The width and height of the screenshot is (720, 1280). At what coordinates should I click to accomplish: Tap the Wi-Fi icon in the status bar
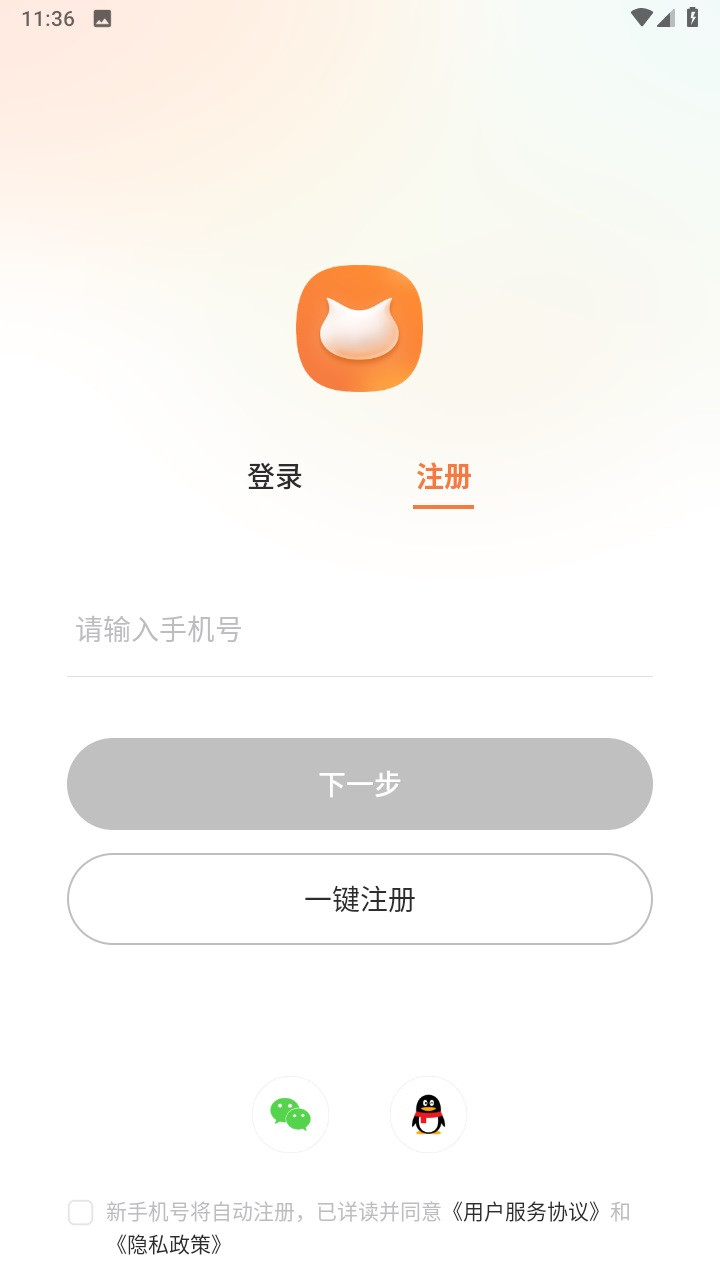click(640, 17)
